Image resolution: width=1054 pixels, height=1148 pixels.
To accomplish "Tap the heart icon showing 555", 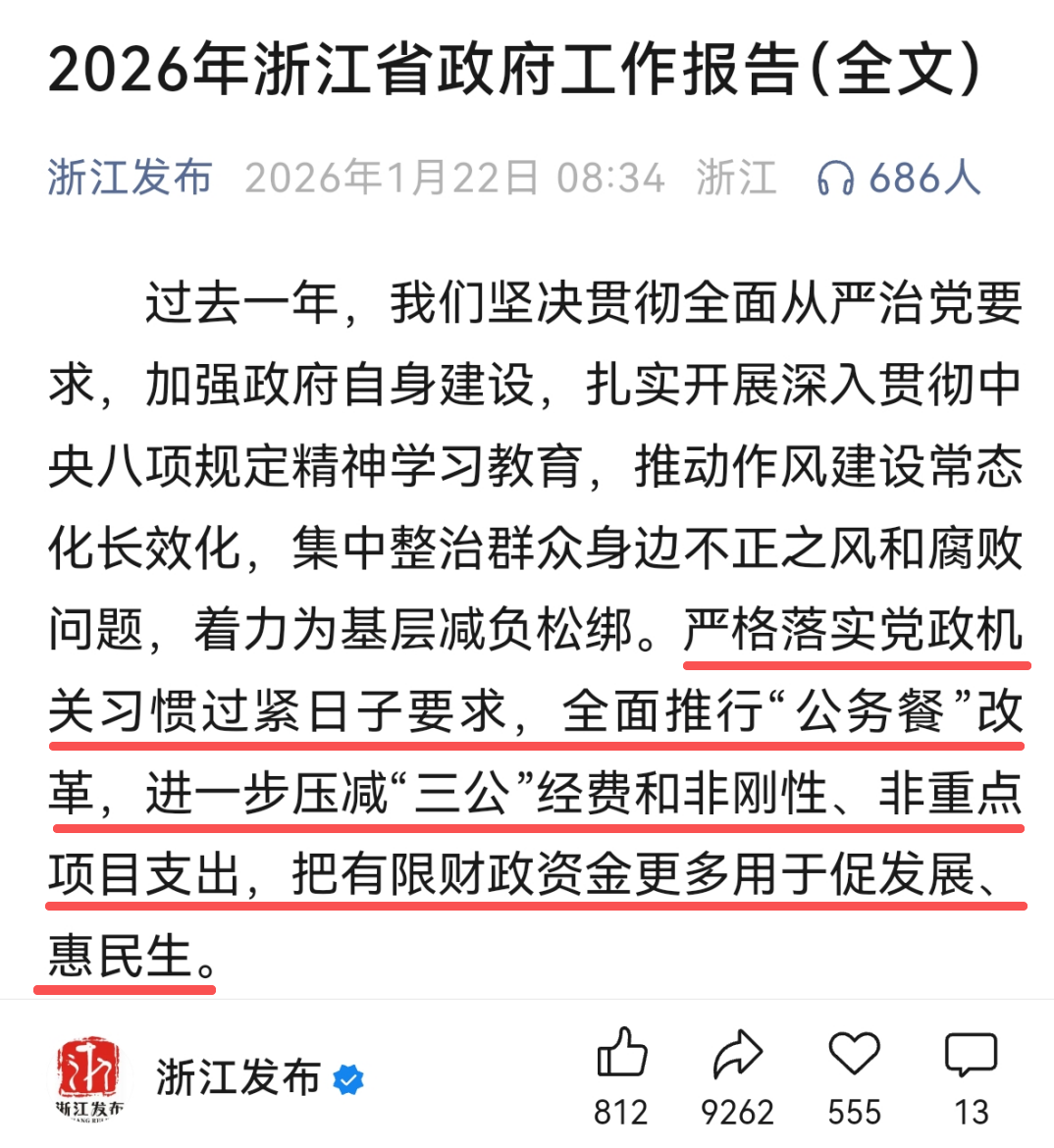I will click(x=854, y=1055).
